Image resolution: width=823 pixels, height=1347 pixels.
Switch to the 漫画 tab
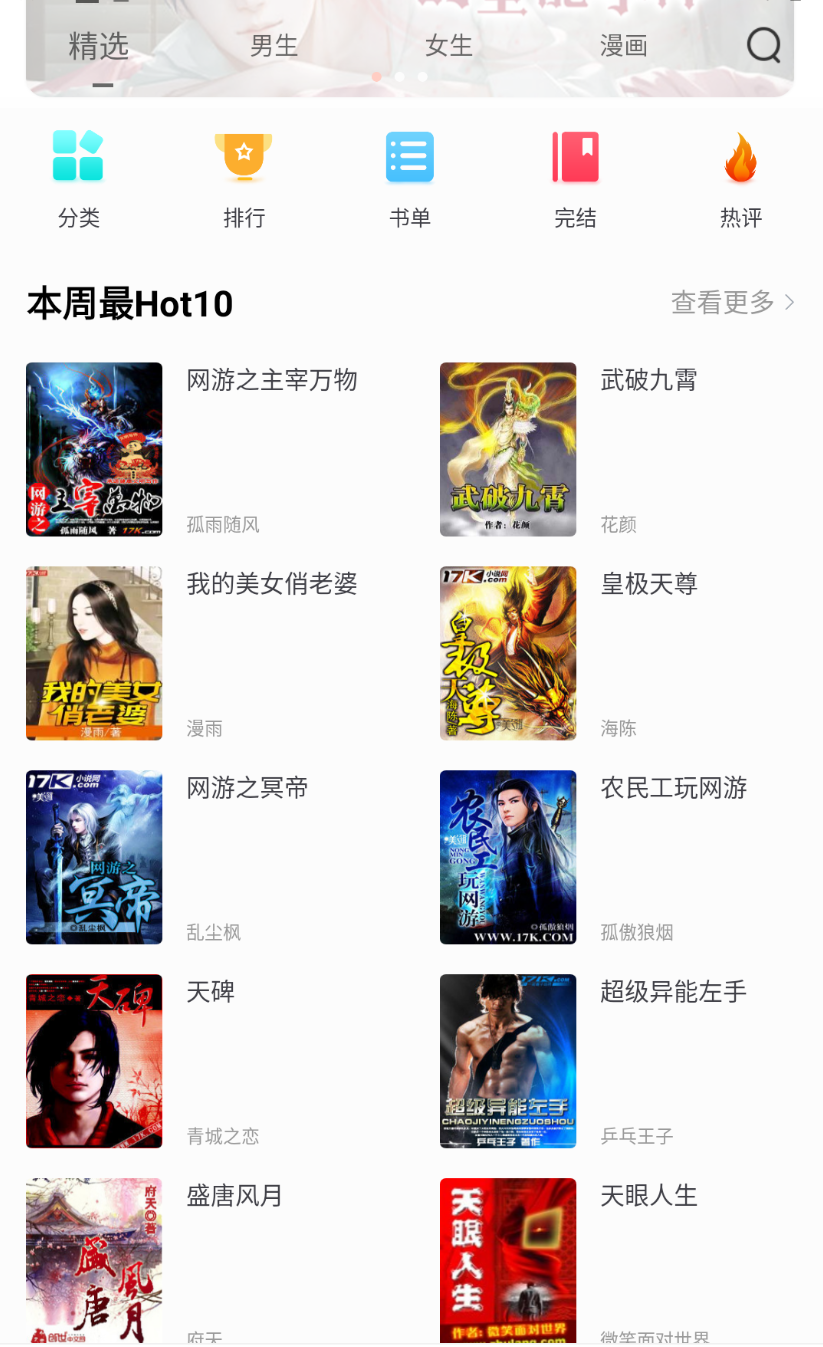click(624, 46)
